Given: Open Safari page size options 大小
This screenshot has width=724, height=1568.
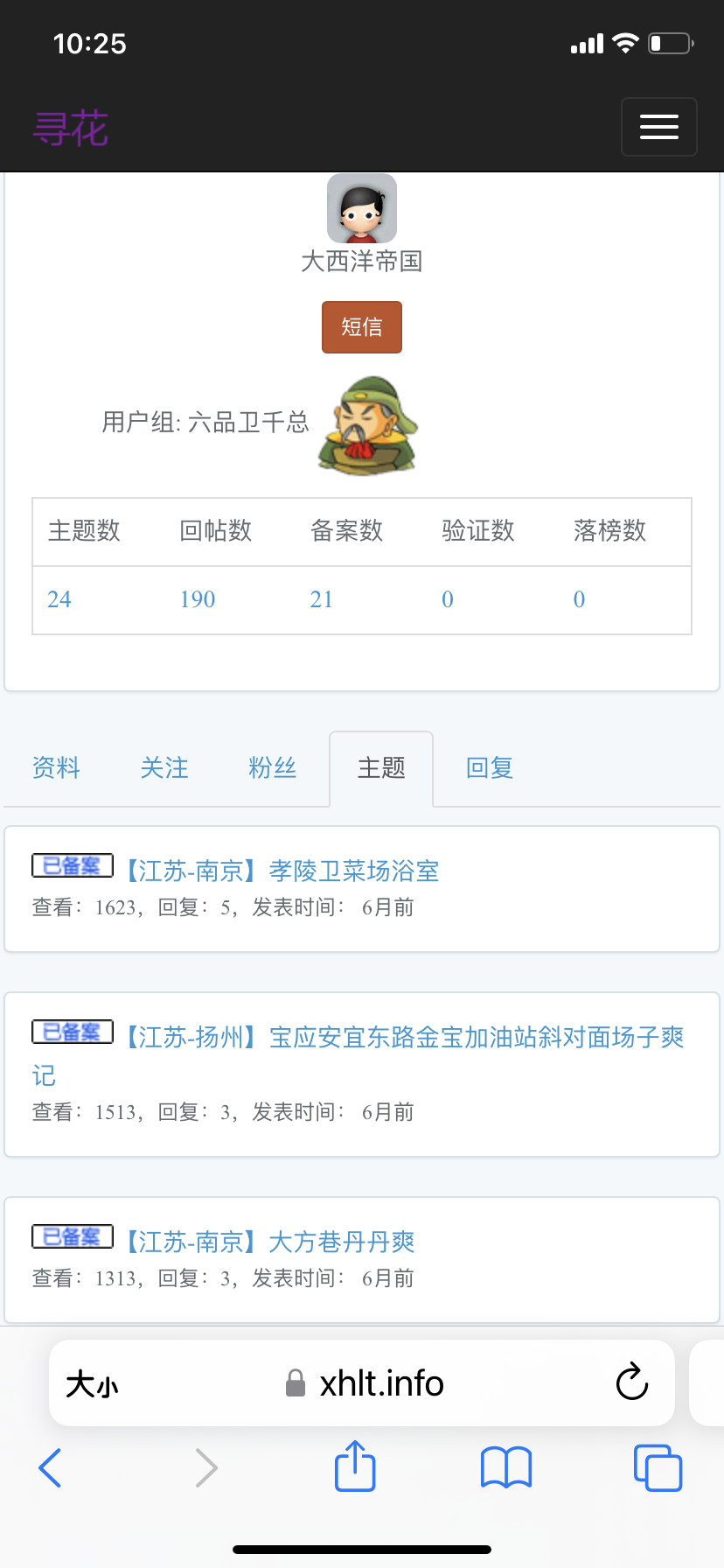Looking at the screenshot, I should tap(92, 1384).
